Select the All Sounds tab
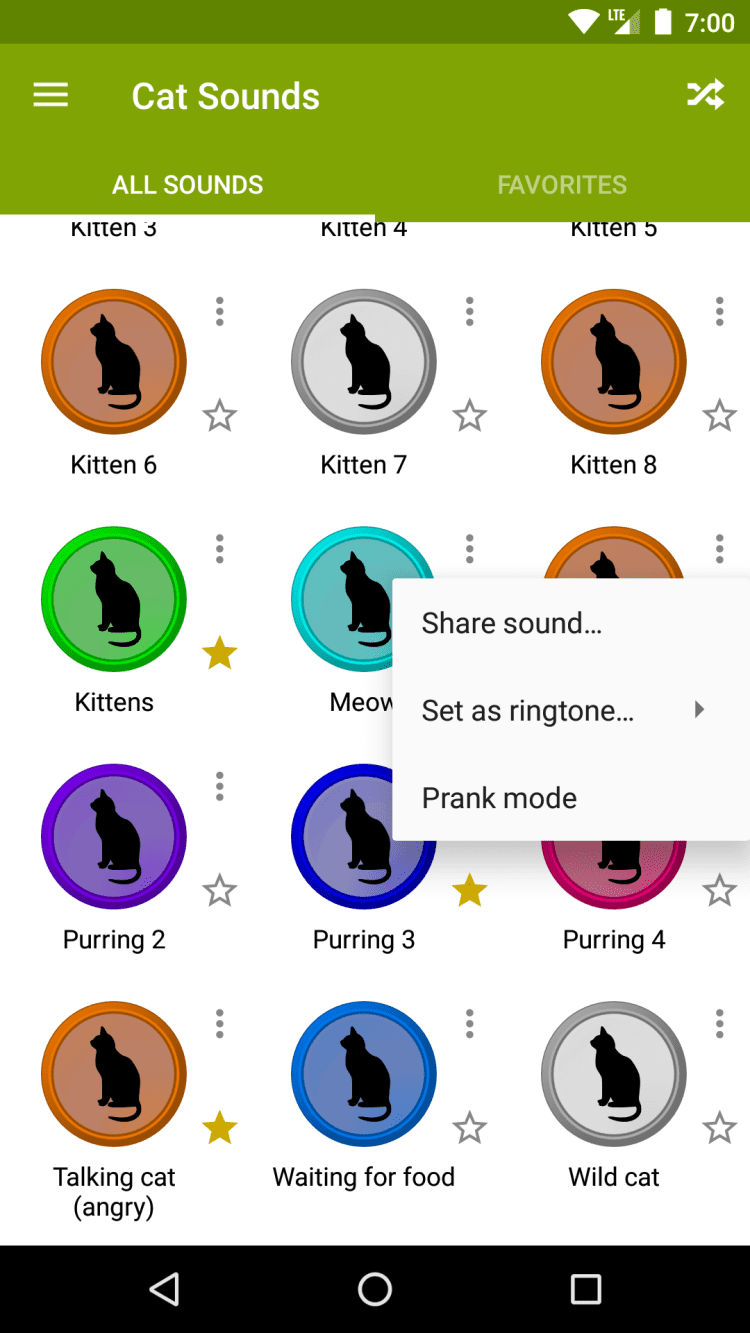This screenshot has height=1333, width=750. 187,185
